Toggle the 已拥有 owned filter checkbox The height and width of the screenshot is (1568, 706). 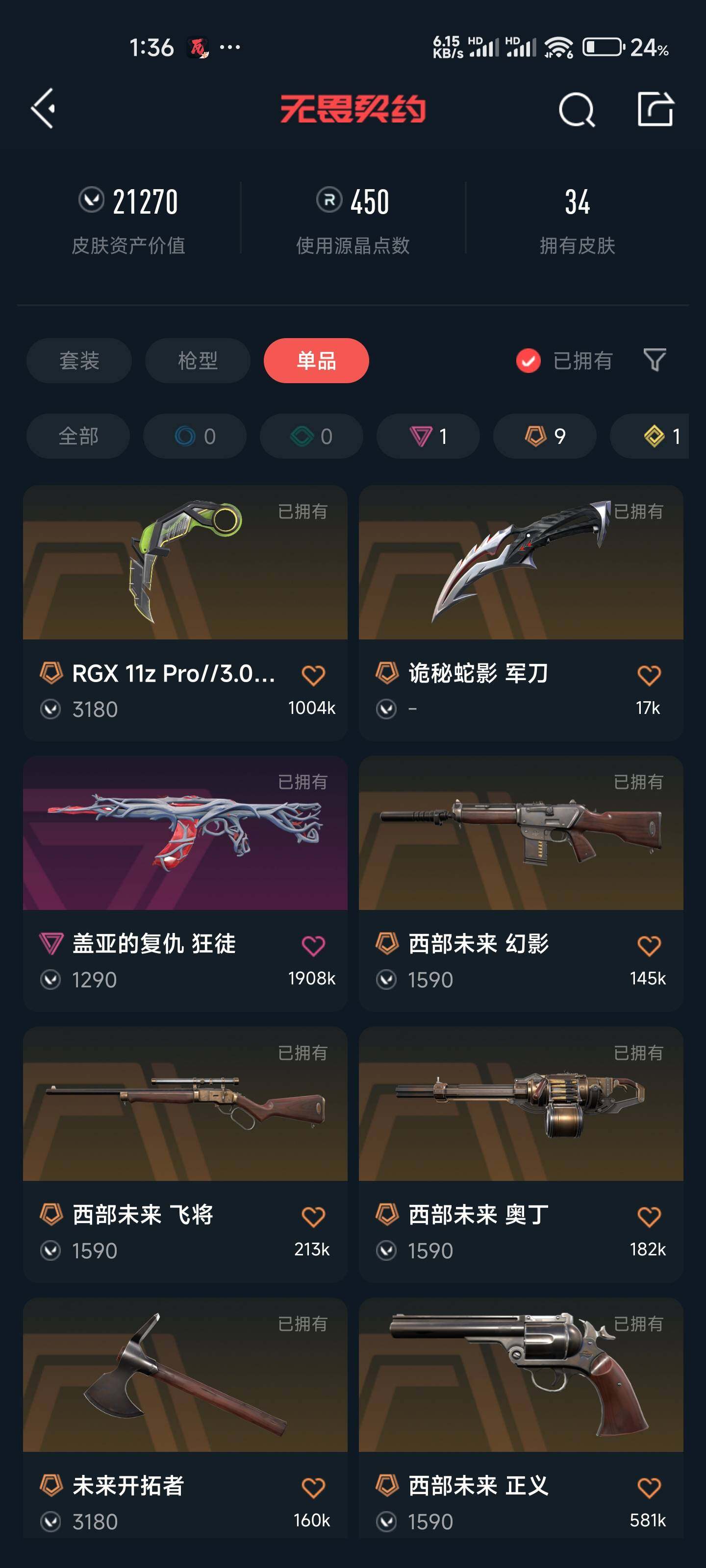(528, 360)
